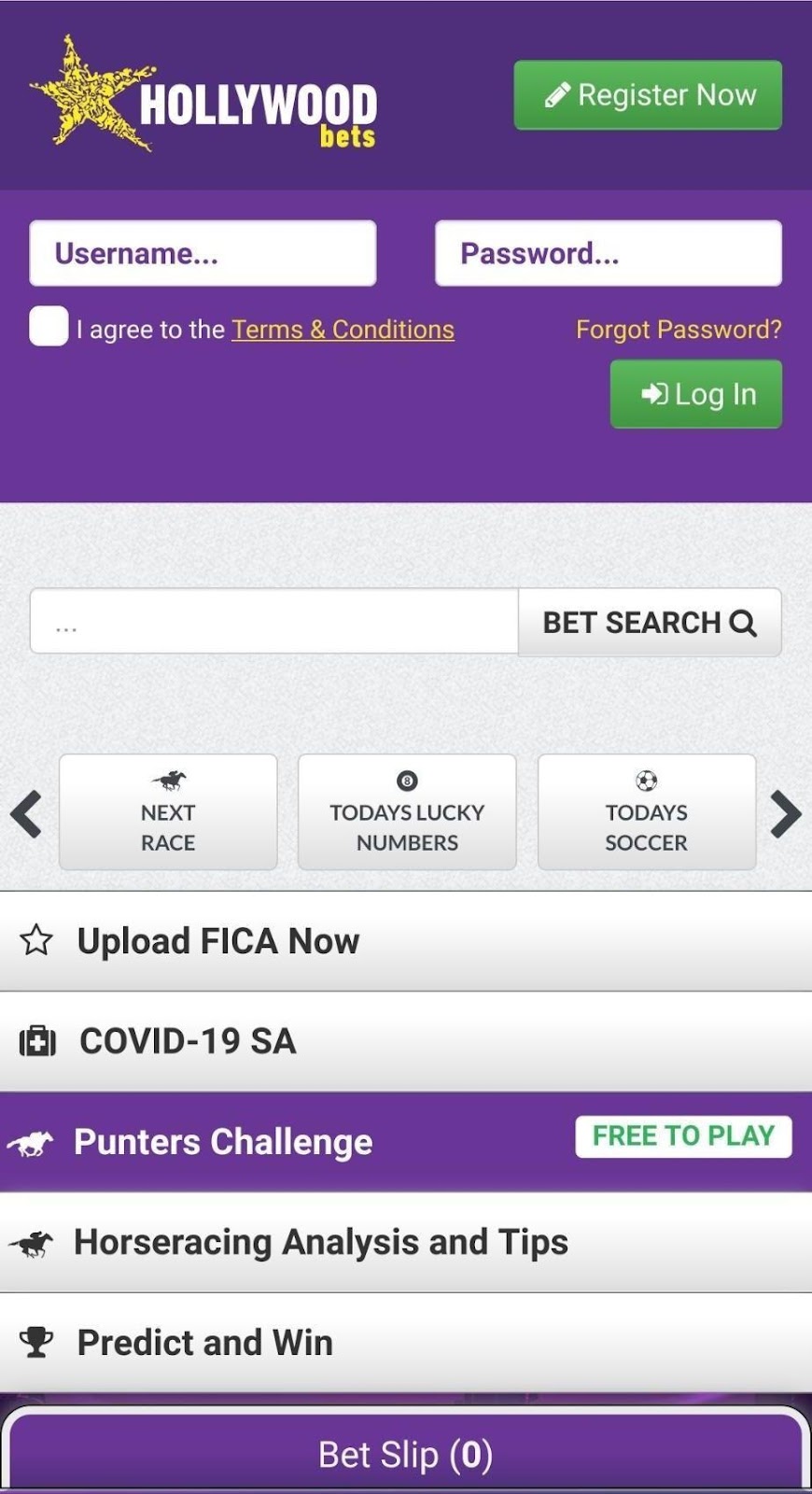Screen dimensions: 812x1494
Task: Check the agree to terms checkbox
Action: pos(49,327)
